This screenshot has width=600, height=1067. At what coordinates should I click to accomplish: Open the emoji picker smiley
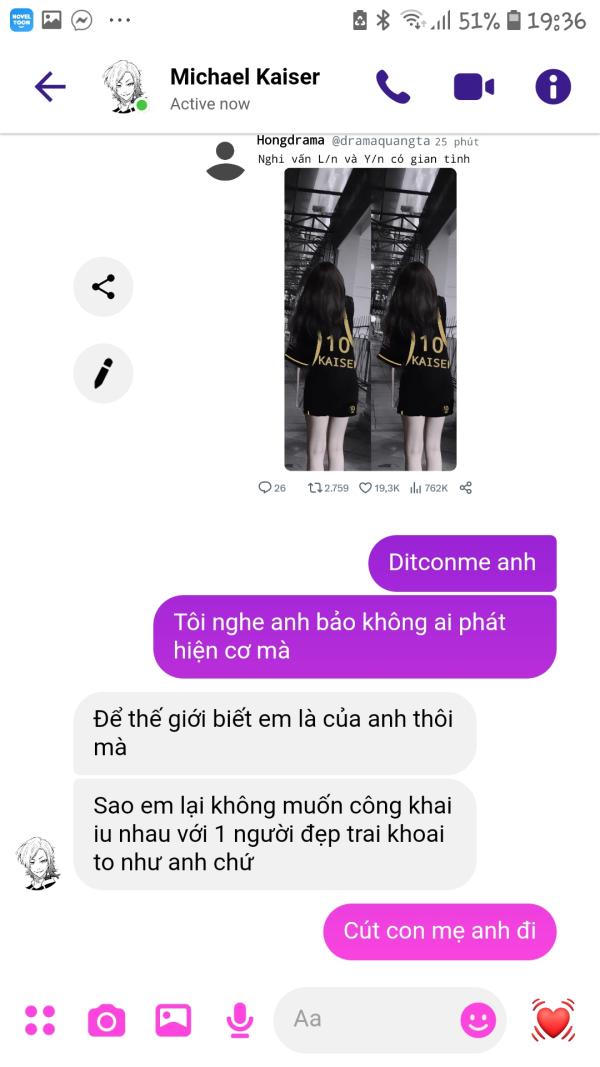478,1020
